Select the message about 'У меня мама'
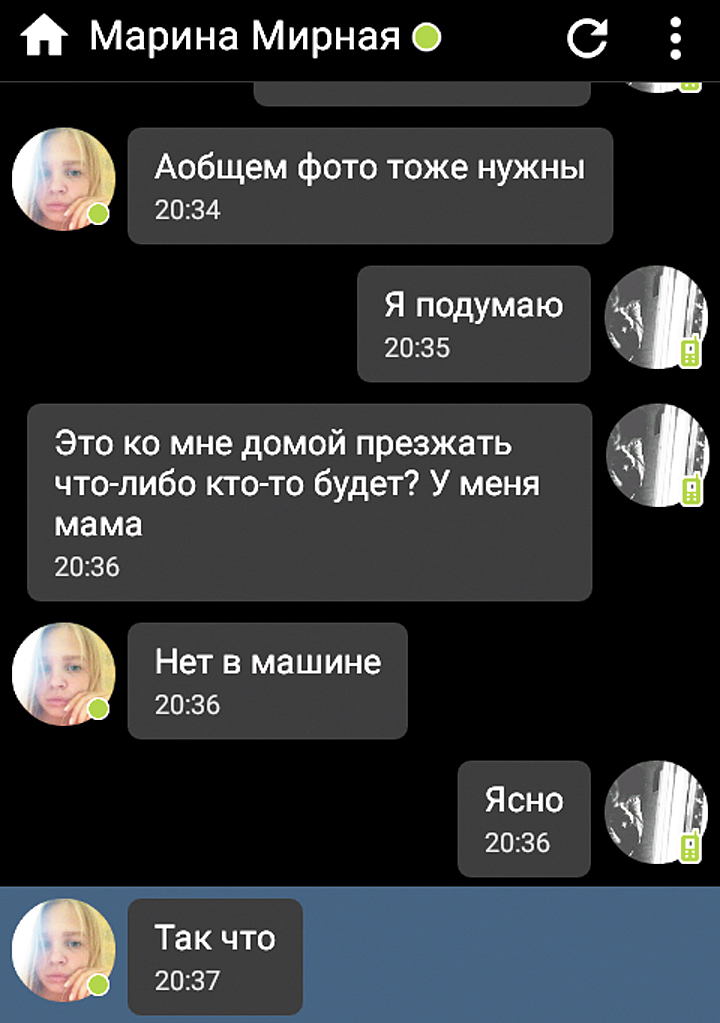Screen dimensions: 720x1023 pos(308,502)
